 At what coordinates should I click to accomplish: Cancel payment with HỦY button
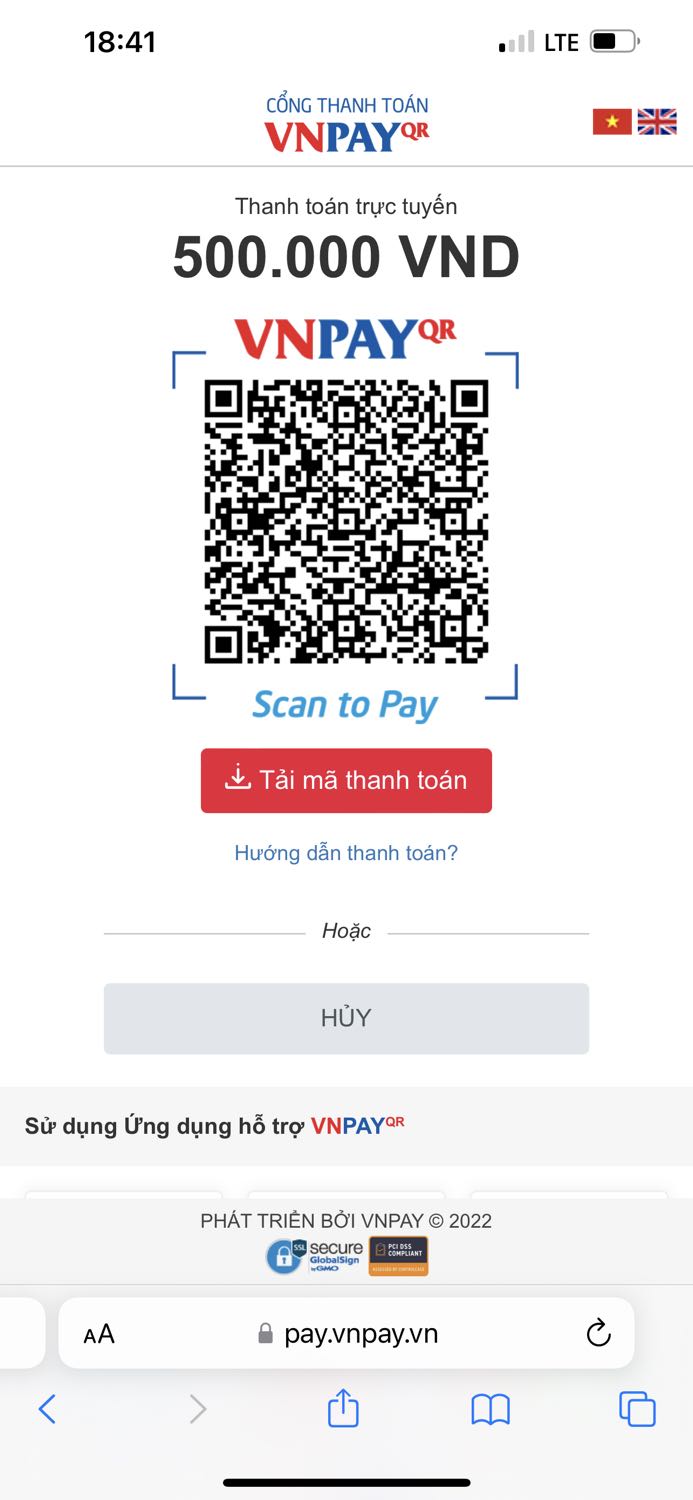(x=346, y=1018)
